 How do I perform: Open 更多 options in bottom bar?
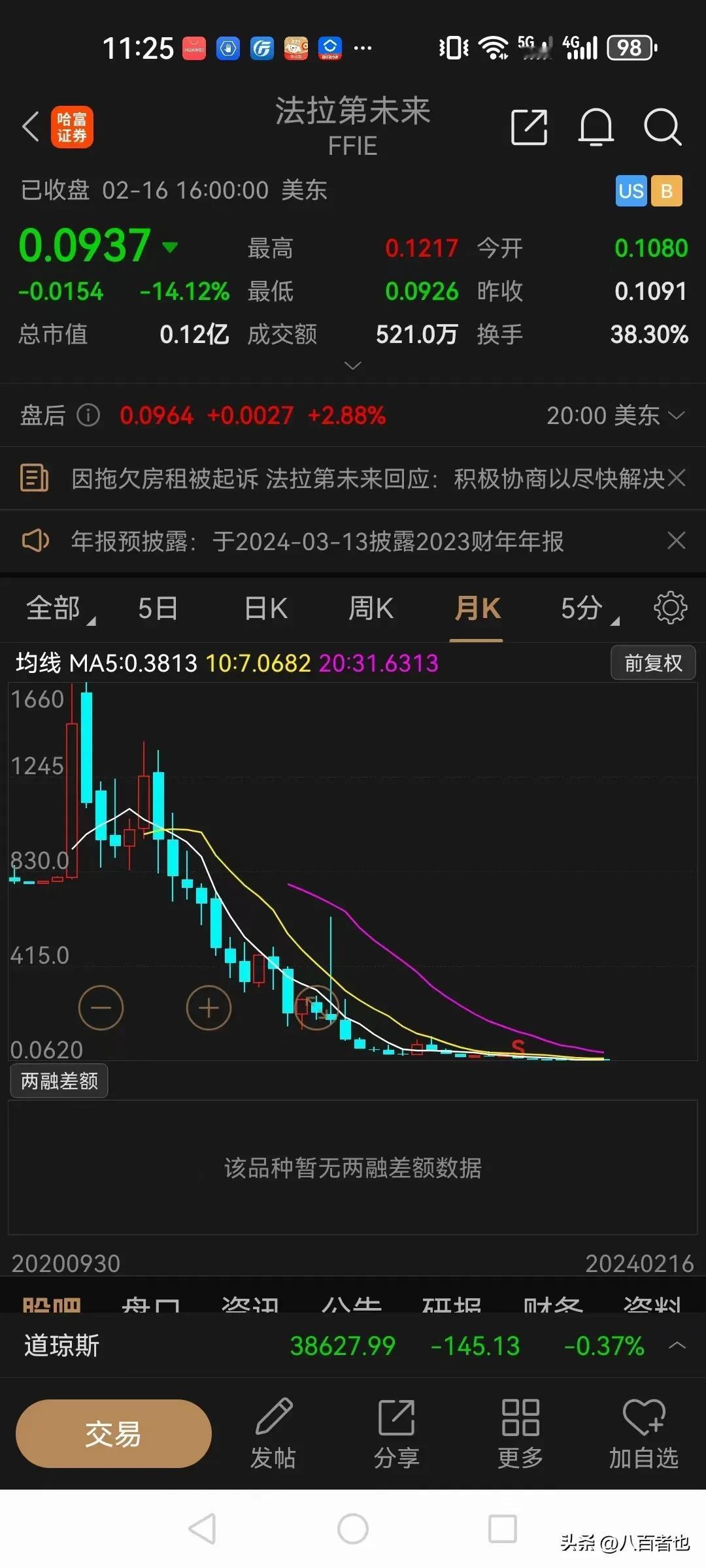520,1435
